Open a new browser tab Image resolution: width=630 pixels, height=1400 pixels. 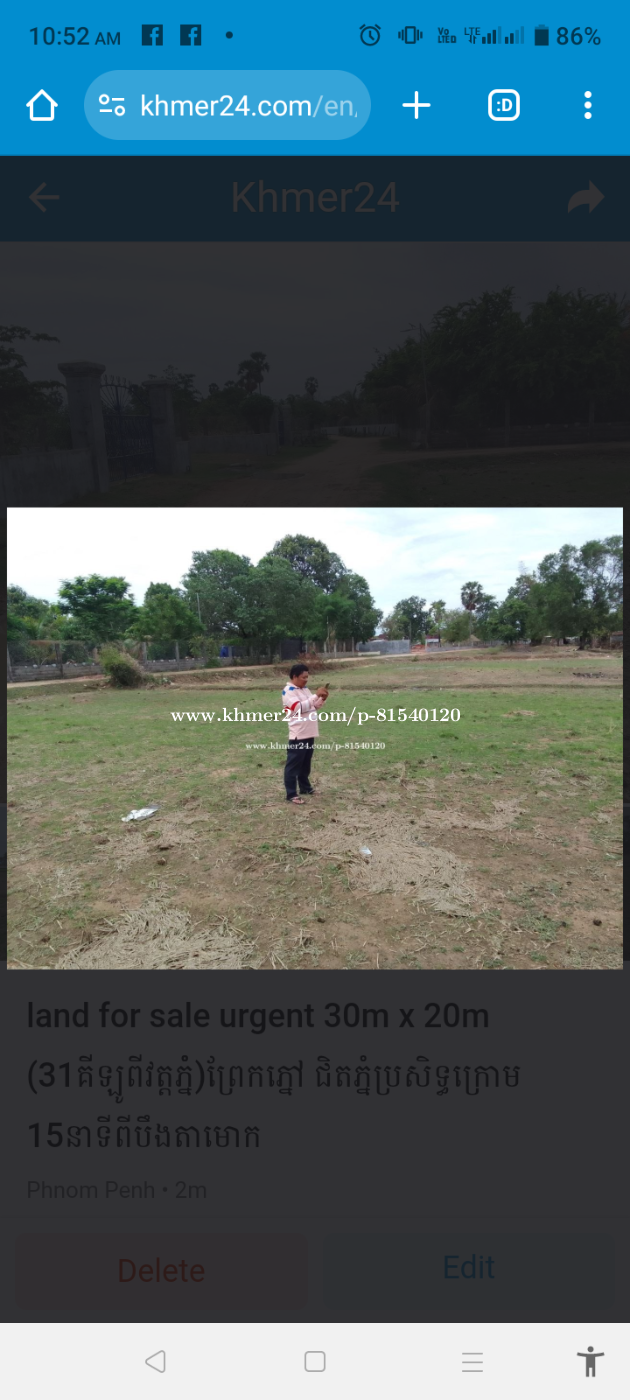[416, 105]
